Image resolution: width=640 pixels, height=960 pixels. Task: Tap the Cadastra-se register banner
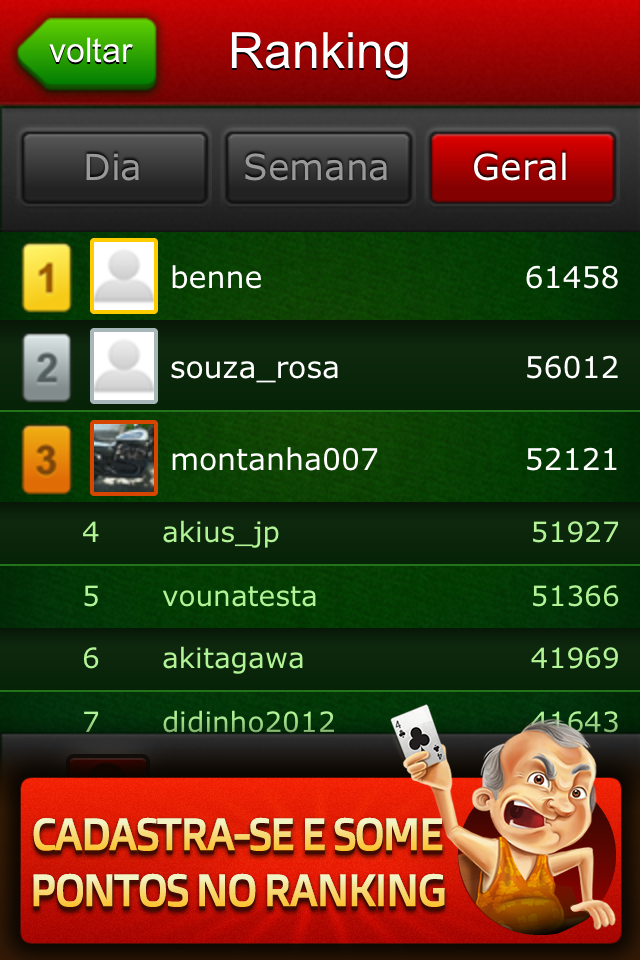[240, 862]
